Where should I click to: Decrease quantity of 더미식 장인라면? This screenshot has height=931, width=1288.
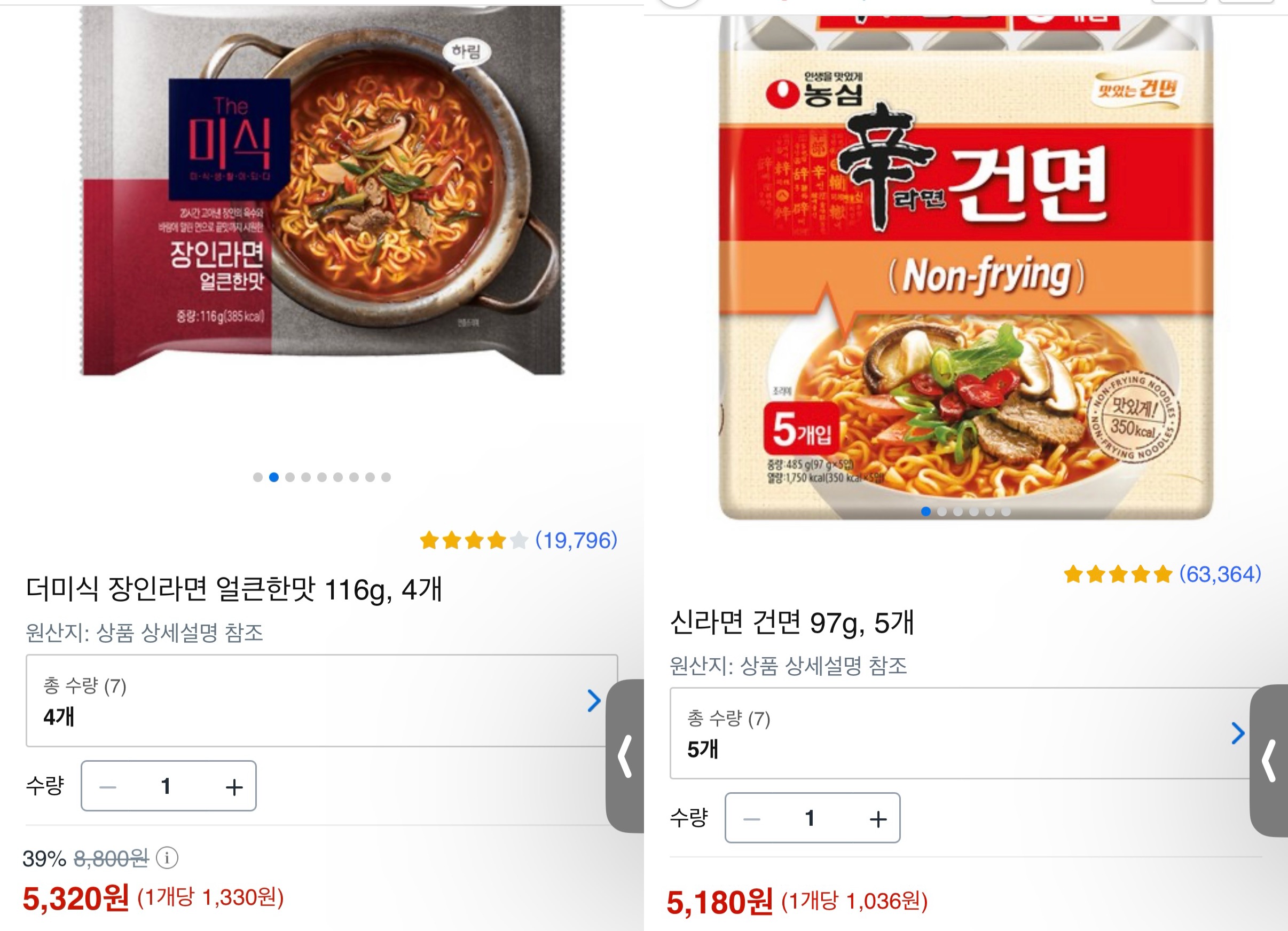point(108,787)
